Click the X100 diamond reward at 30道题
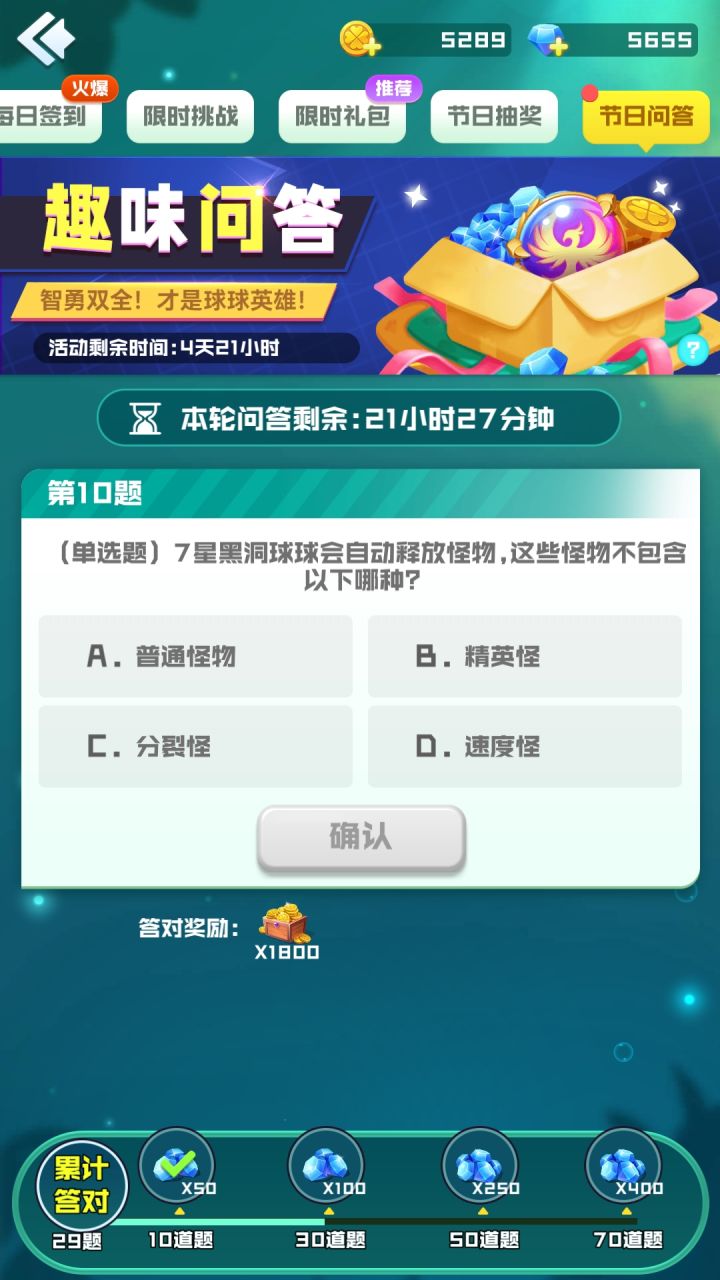Image resolution: width=720 pixels, height=1280 pixels. click(x=327, y=1166)
